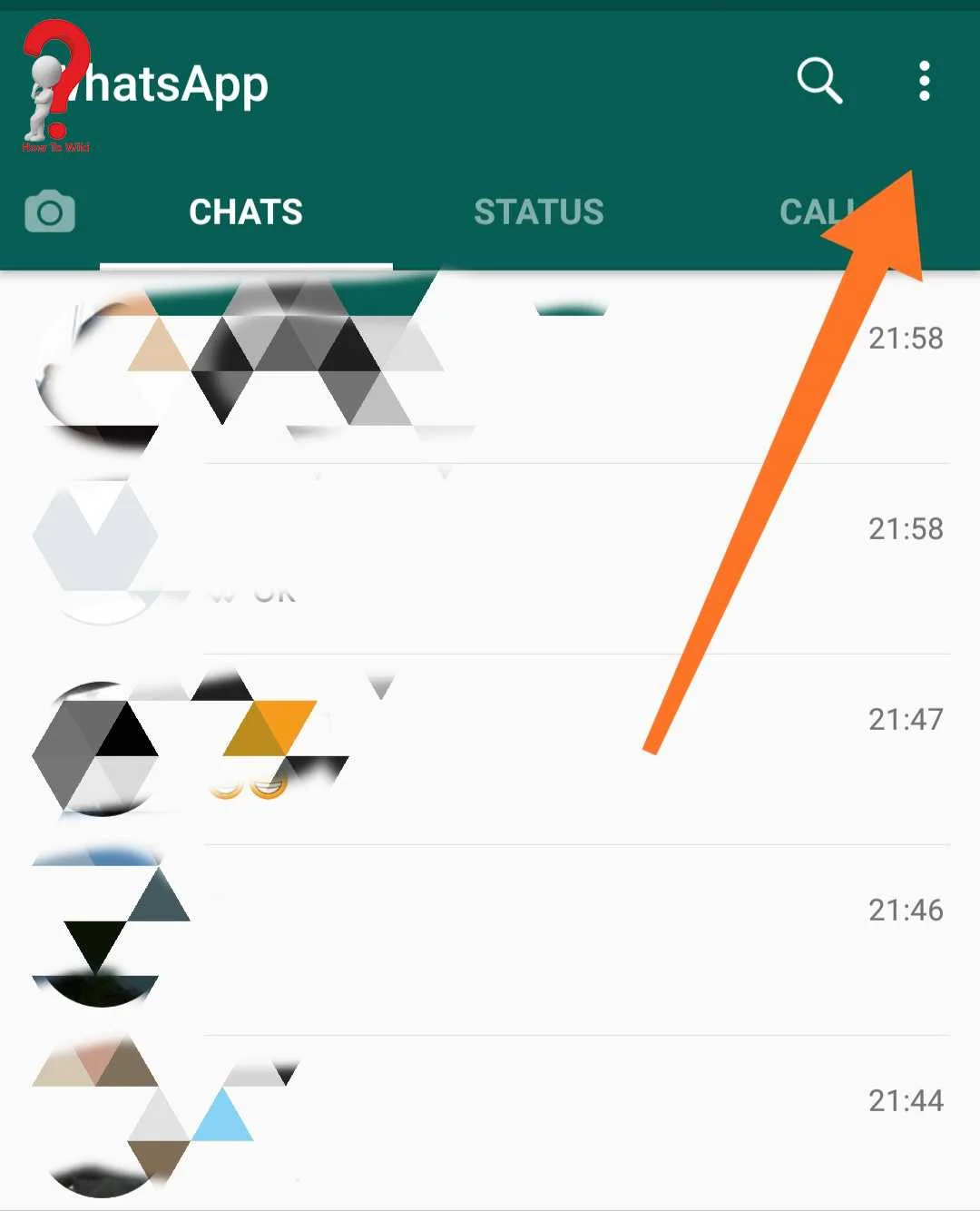Viewport: 980px width, 1211px height.
Task: Switch to the STATUS tab
Action: 539,212
